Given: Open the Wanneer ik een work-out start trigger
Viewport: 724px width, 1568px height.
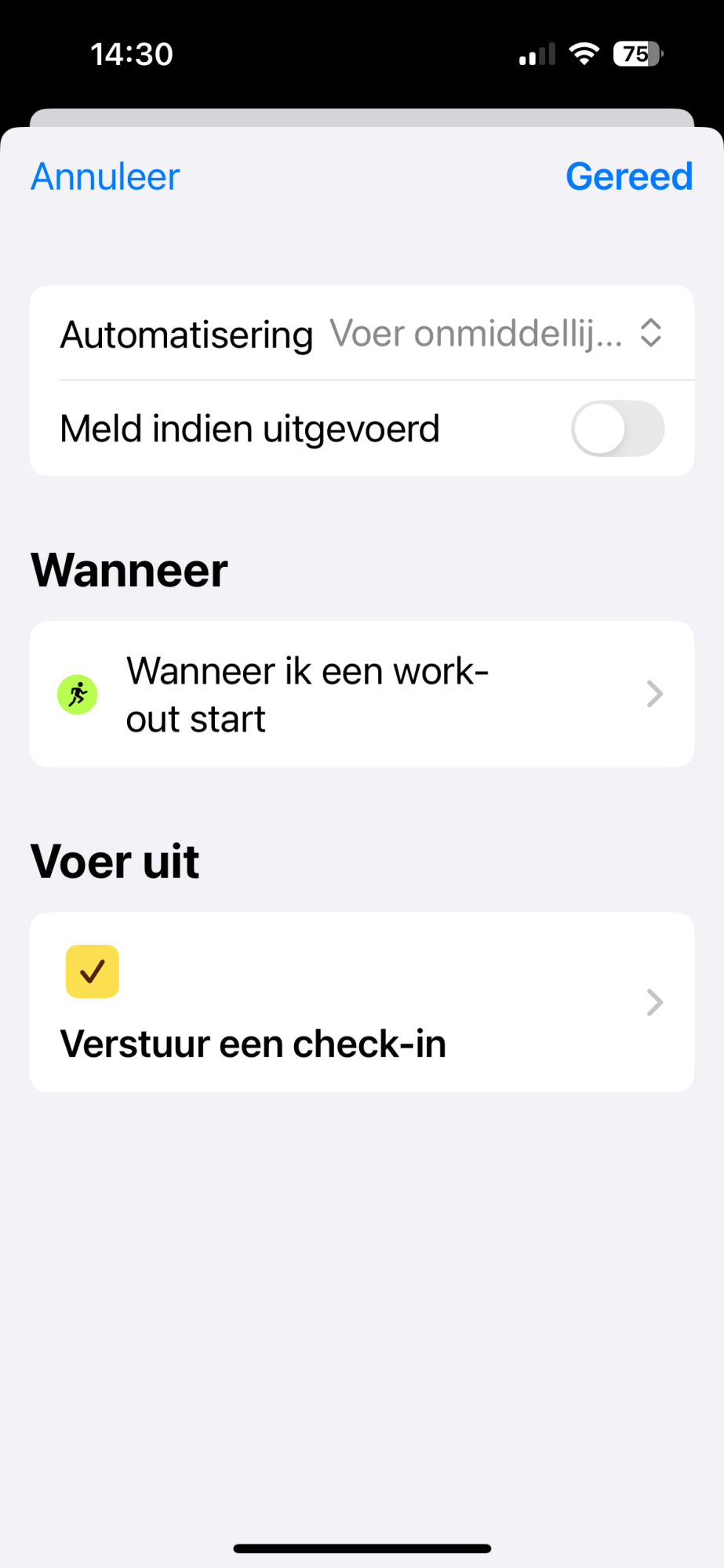Looking at the screenshot, I should point(362,694).
